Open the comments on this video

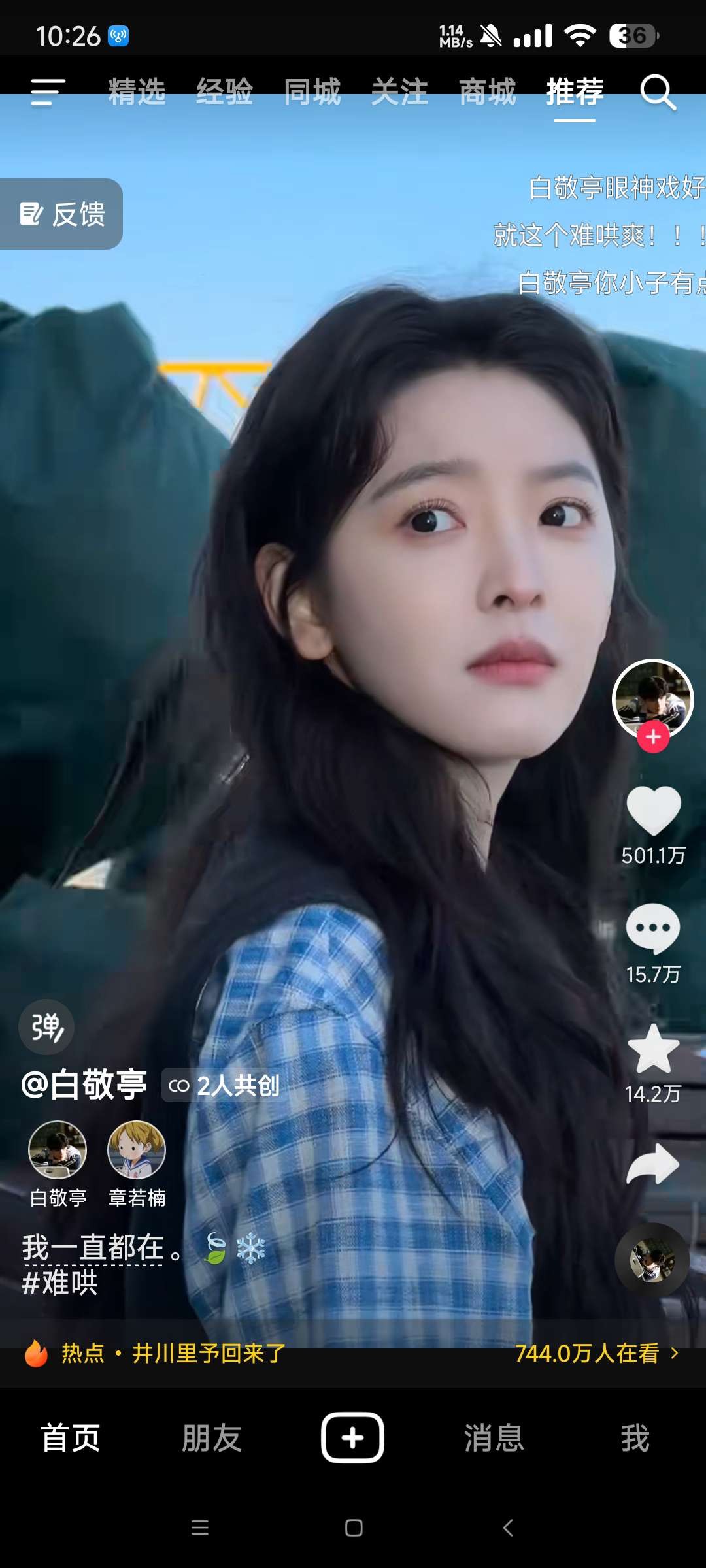(x=653, y=928)
